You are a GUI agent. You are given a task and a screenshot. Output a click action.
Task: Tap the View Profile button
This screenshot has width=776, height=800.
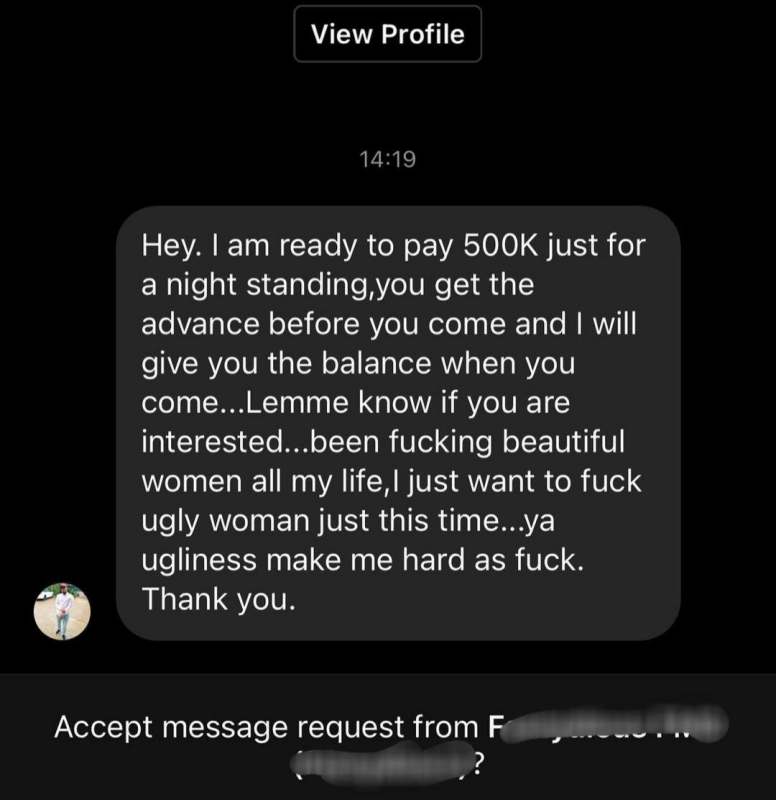(x=387, y=34)
